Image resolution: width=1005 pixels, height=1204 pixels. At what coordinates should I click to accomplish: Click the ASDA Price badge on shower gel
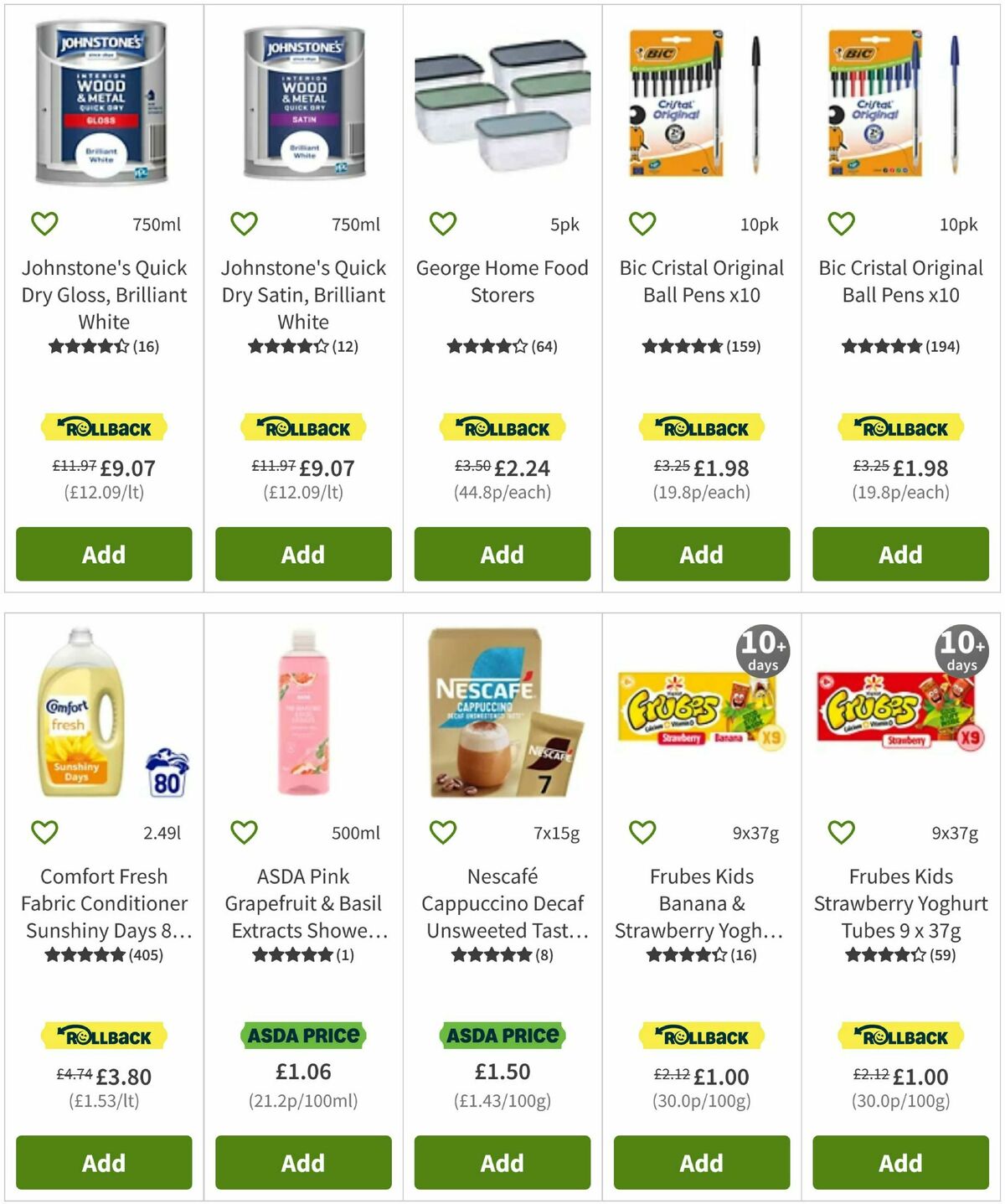click(302, 1035)
